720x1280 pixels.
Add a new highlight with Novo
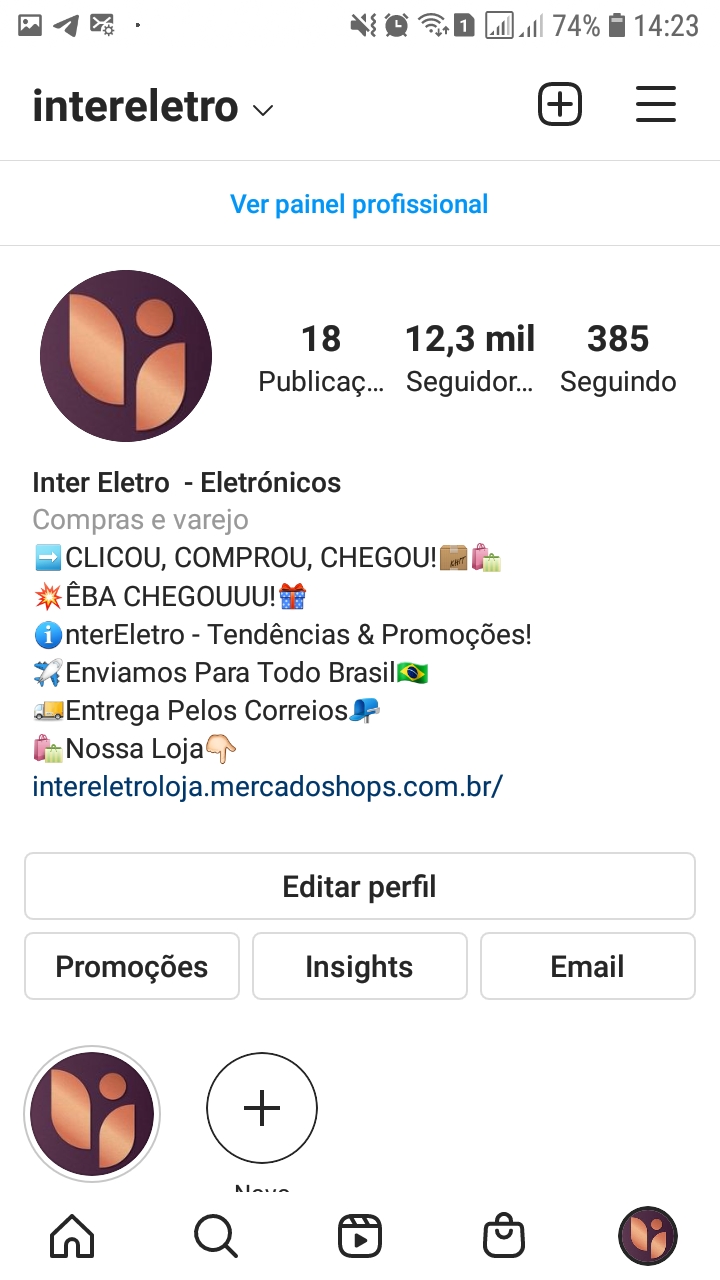(262, 1108)
